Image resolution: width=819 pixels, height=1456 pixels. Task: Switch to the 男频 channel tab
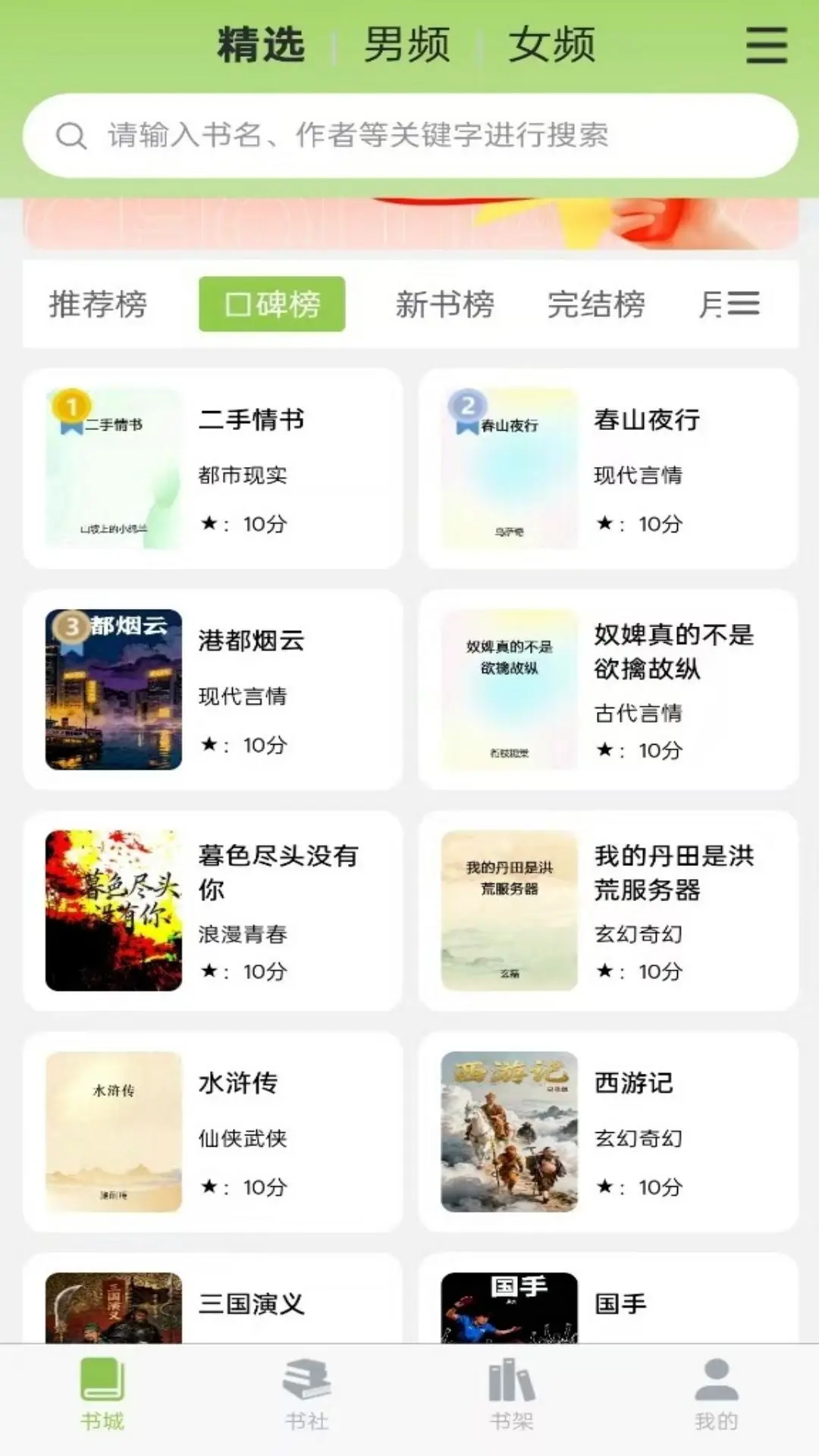click(407, 44)
